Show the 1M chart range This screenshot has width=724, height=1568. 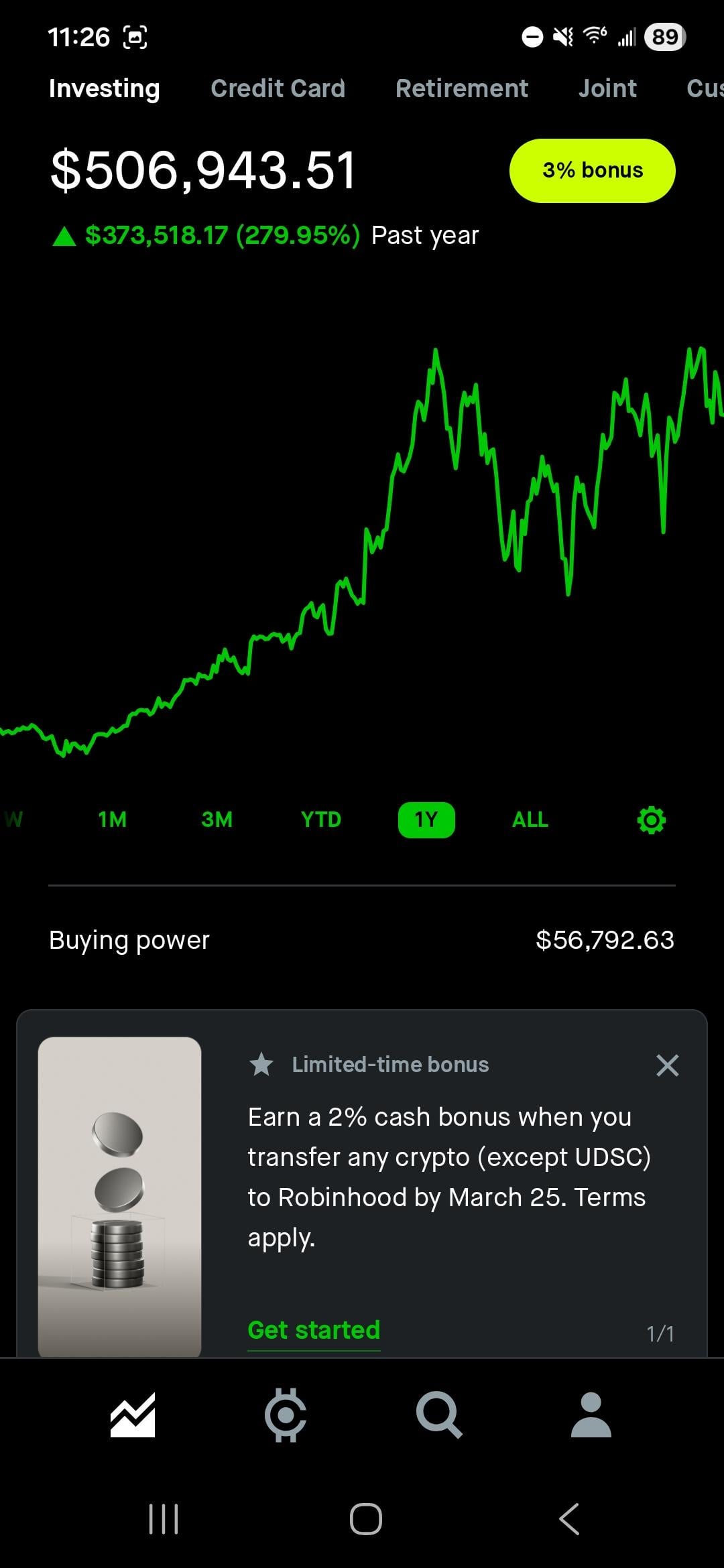click(x=112, y=820)
